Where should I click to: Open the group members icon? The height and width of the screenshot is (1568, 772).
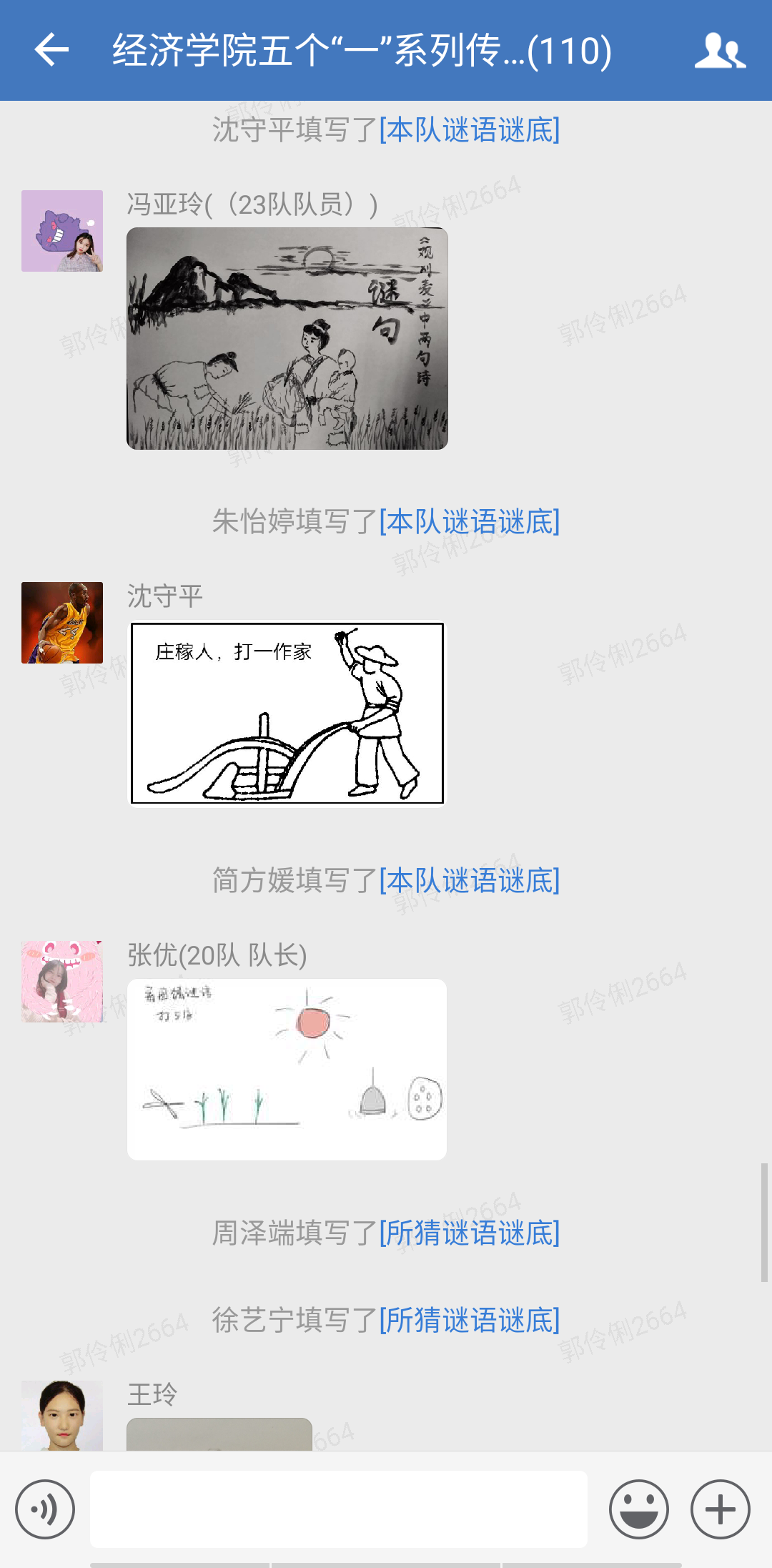tap(720, 50)
